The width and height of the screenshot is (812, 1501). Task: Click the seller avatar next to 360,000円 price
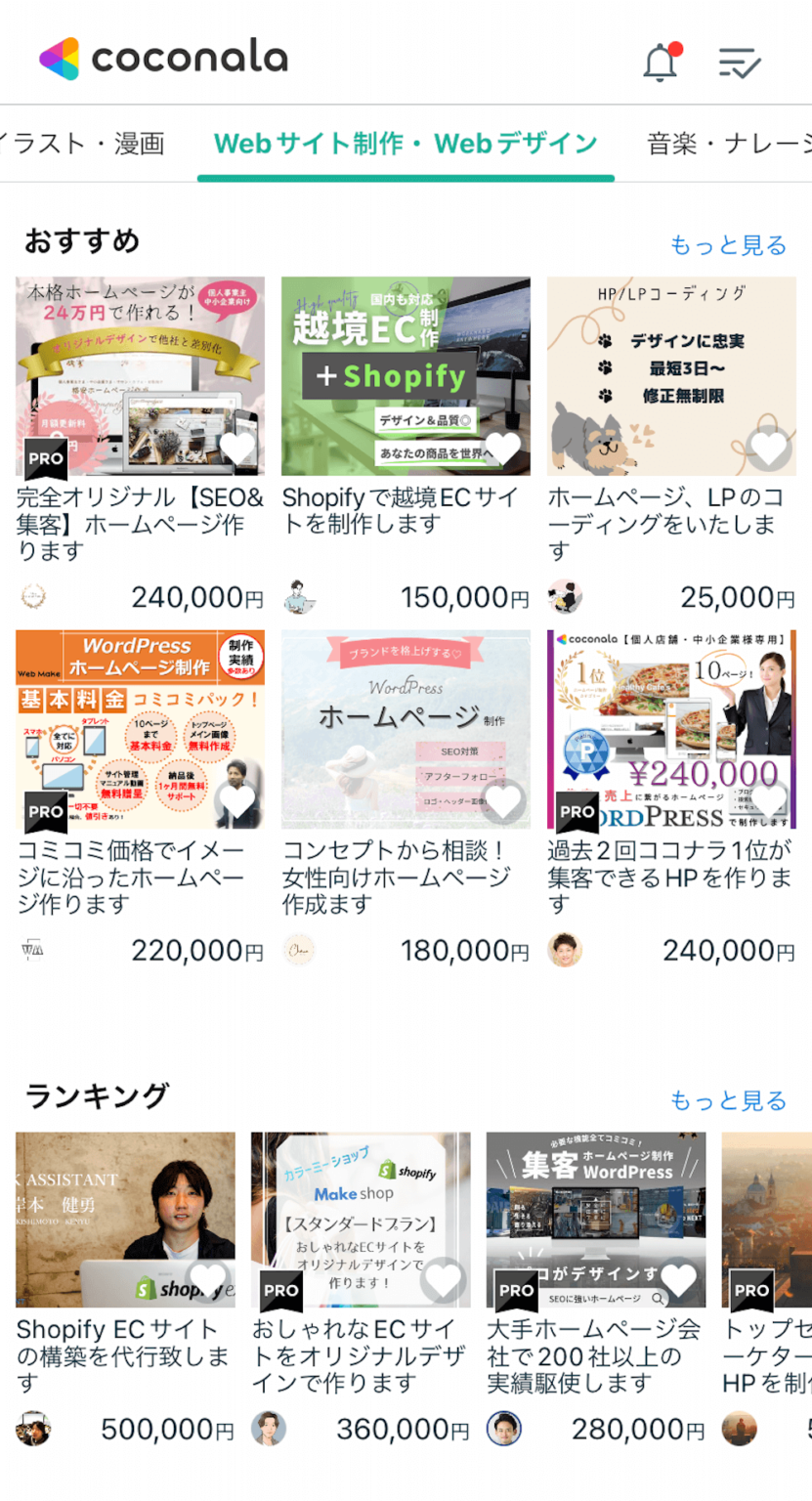269,1430
